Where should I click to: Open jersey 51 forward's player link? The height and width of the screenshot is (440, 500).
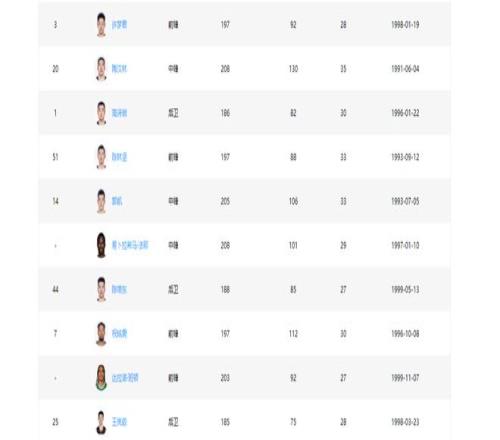(119, 157)
